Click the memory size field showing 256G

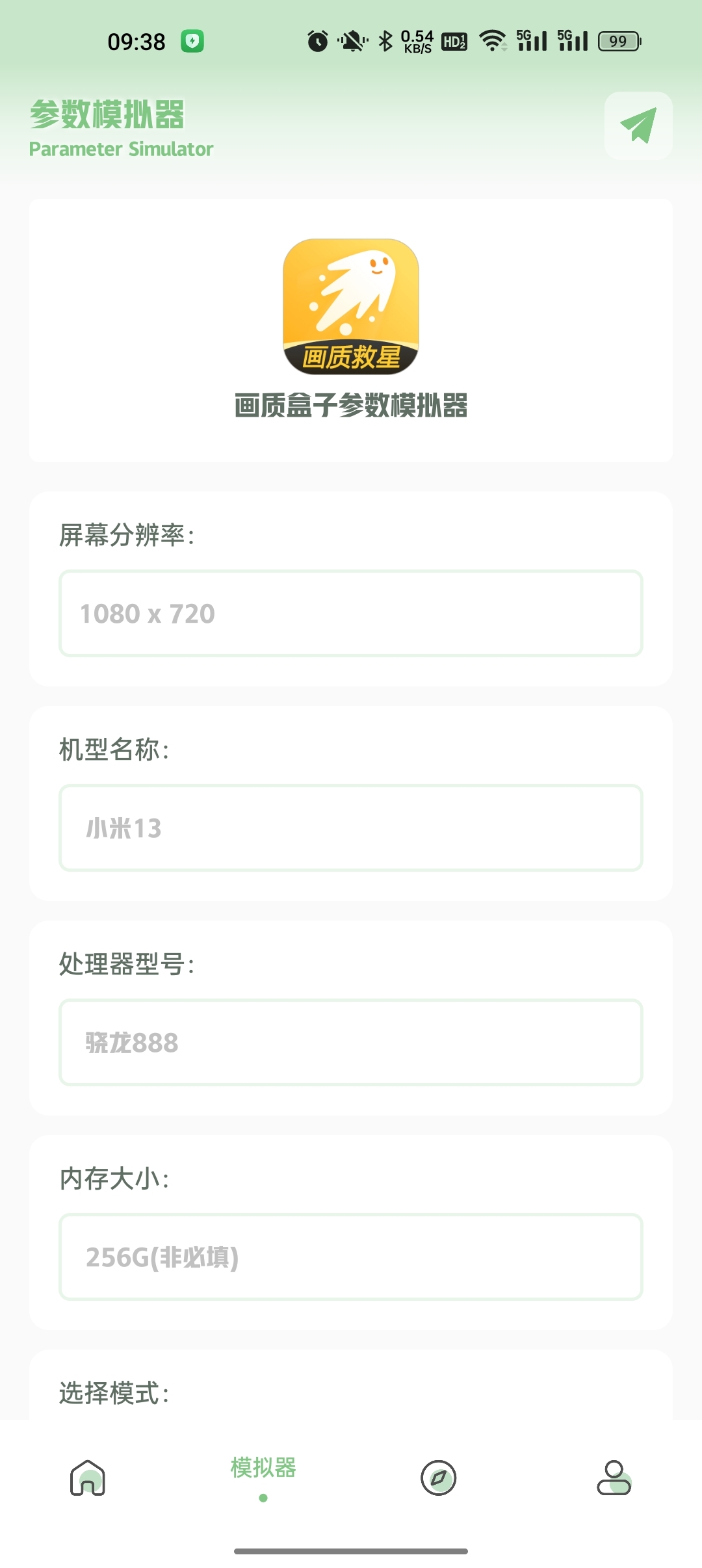pos(351,1257)
